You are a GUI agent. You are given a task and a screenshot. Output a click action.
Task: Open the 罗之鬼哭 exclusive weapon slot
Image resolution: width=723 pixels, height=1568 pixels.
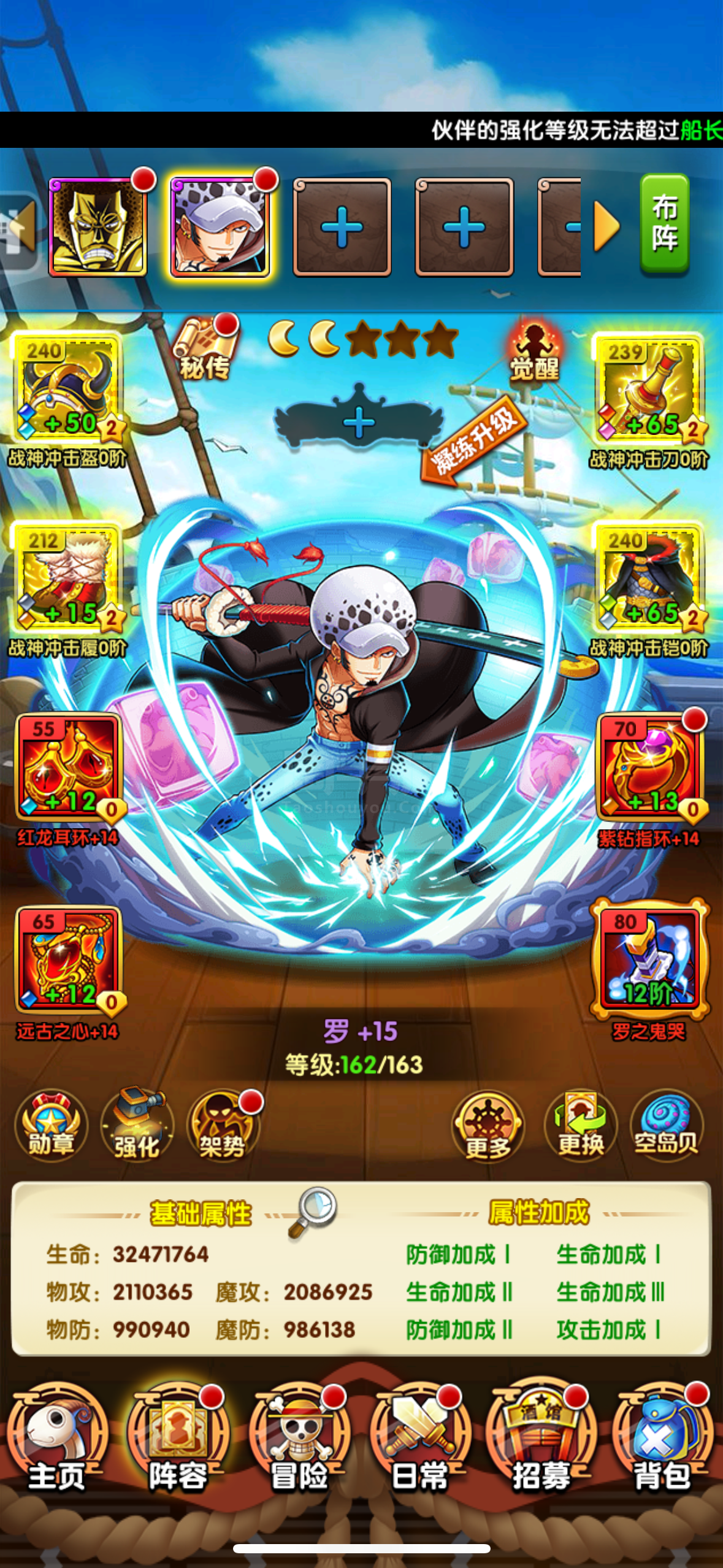pyautogui.click(x=649, y=959)
